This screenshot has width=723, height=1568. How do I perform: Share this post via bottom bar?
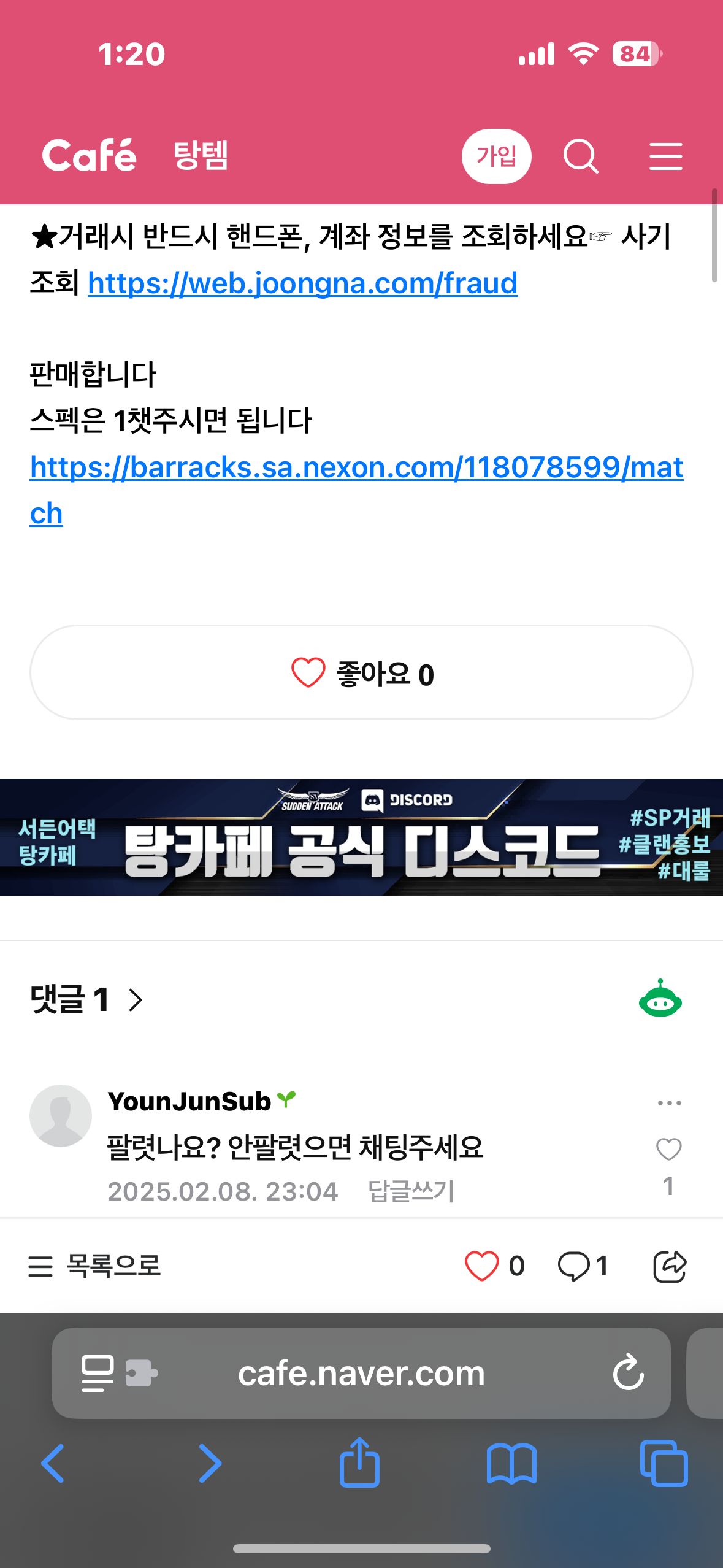669,1266
